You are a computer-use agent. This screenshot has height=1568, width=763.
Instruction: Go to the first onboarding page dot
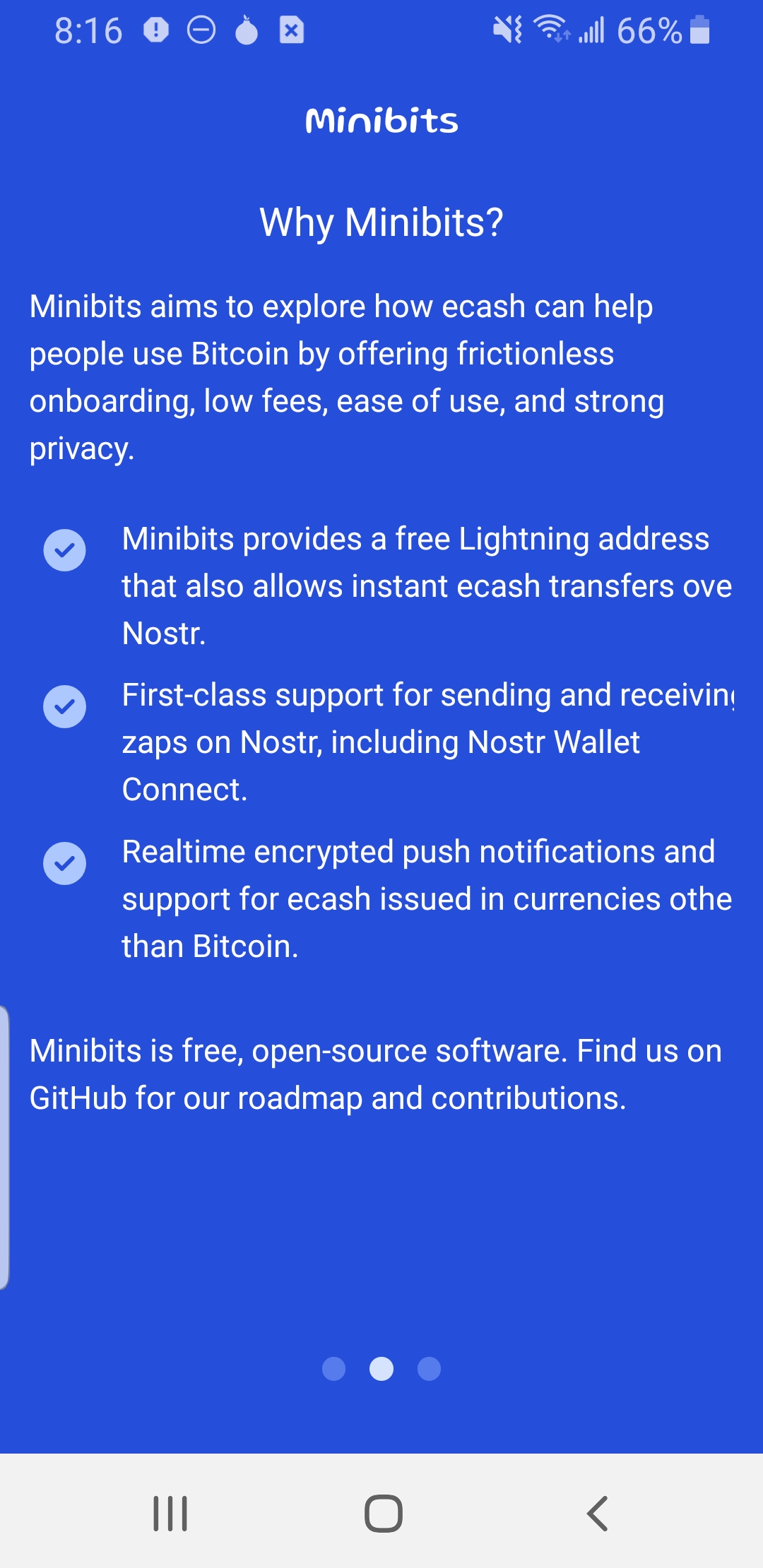point(333,1369)
